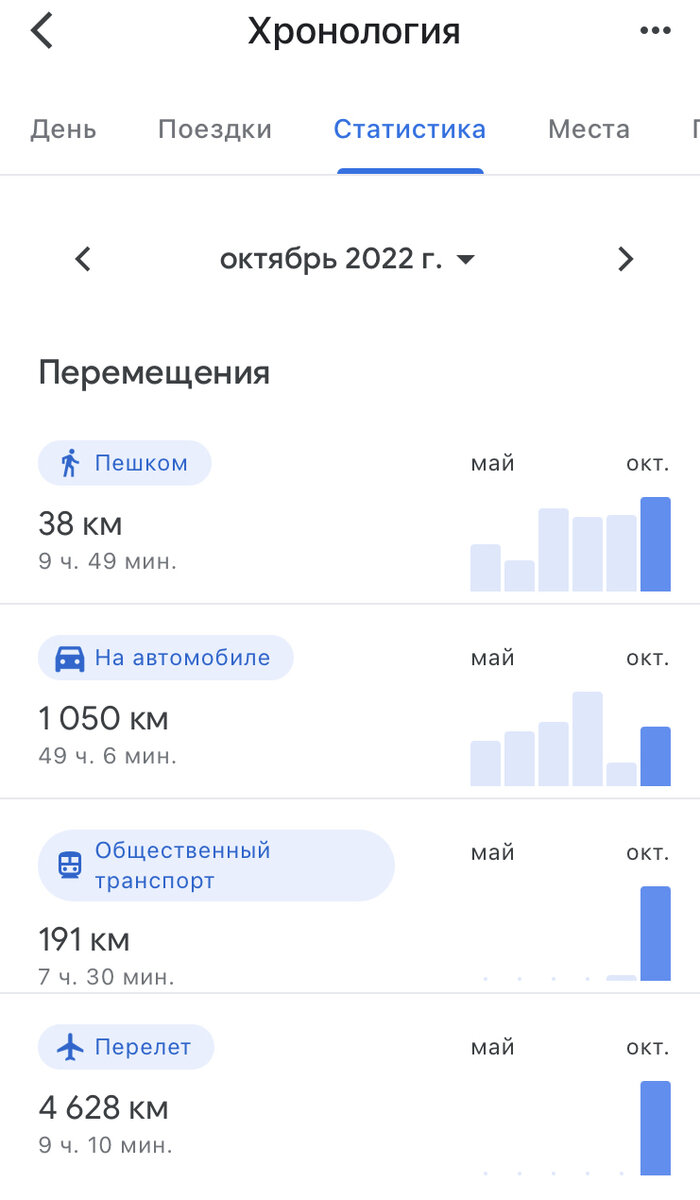Go to the next month
The height and width of the screenshot is (1200, 700).
pos(625,260)
